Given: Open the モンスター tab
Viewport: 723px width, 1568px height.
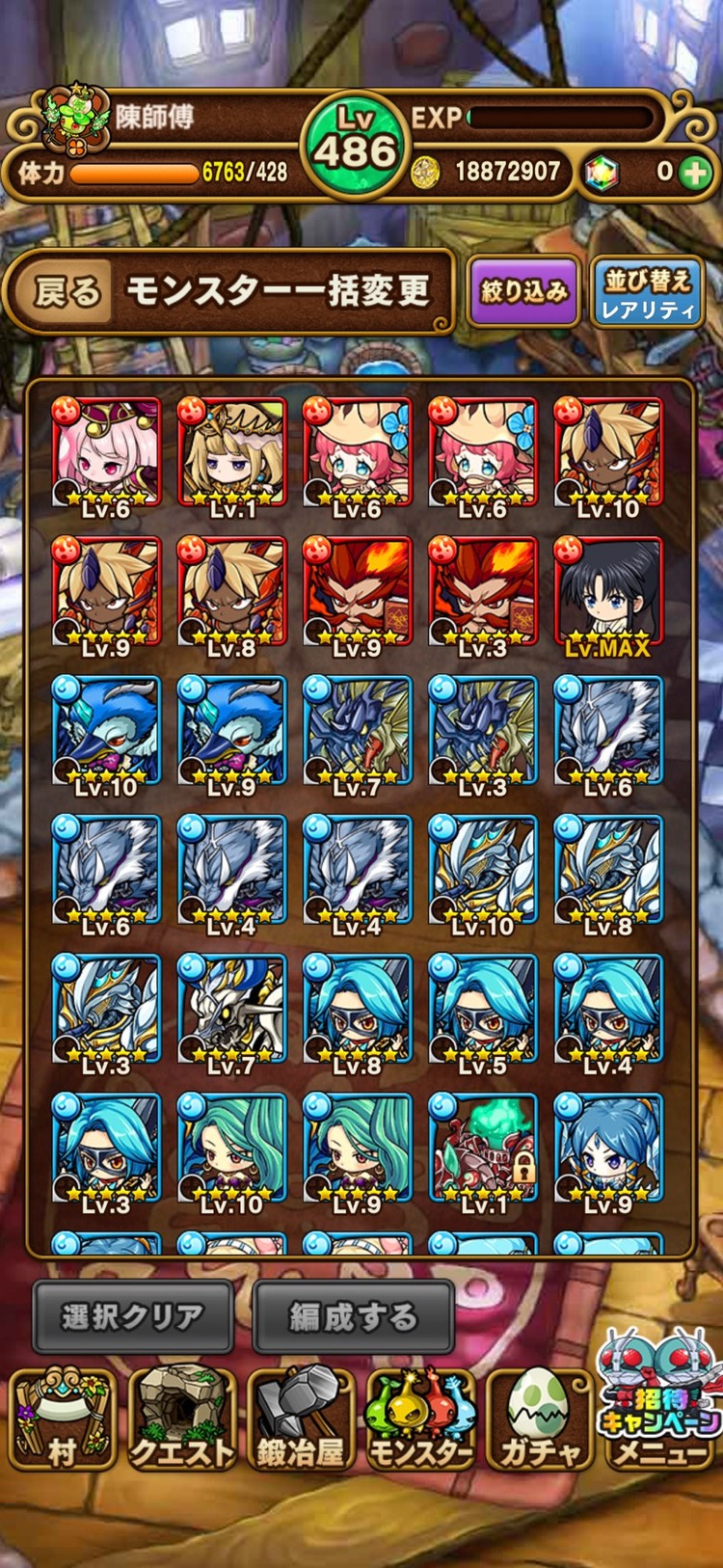Looking at the screenshot, I should tap(420, 1420).
